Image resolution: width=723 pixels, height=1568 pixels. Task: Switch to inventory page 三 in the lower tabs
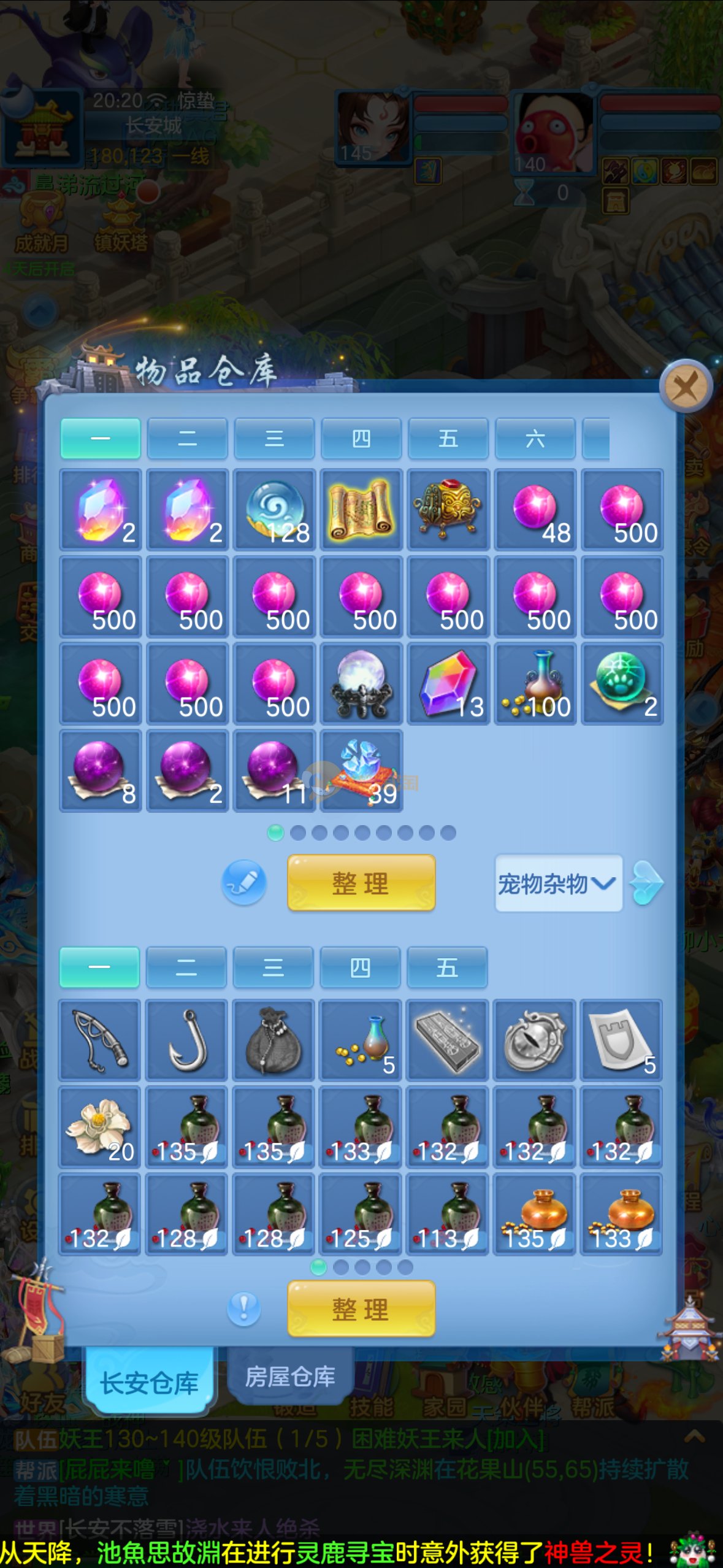[274, 968]
